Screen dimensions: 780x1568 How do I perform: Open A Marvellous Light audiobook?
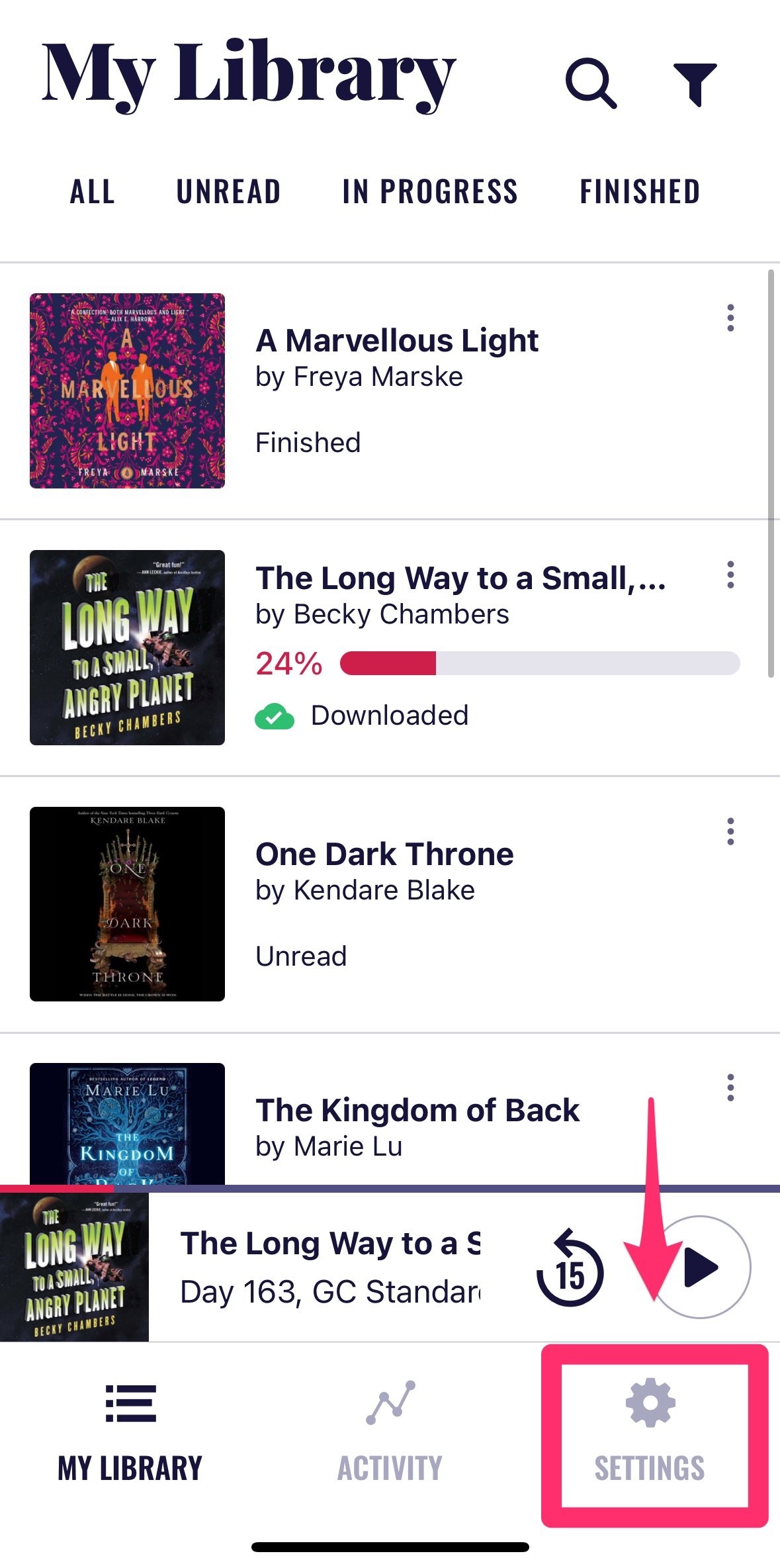396,341
